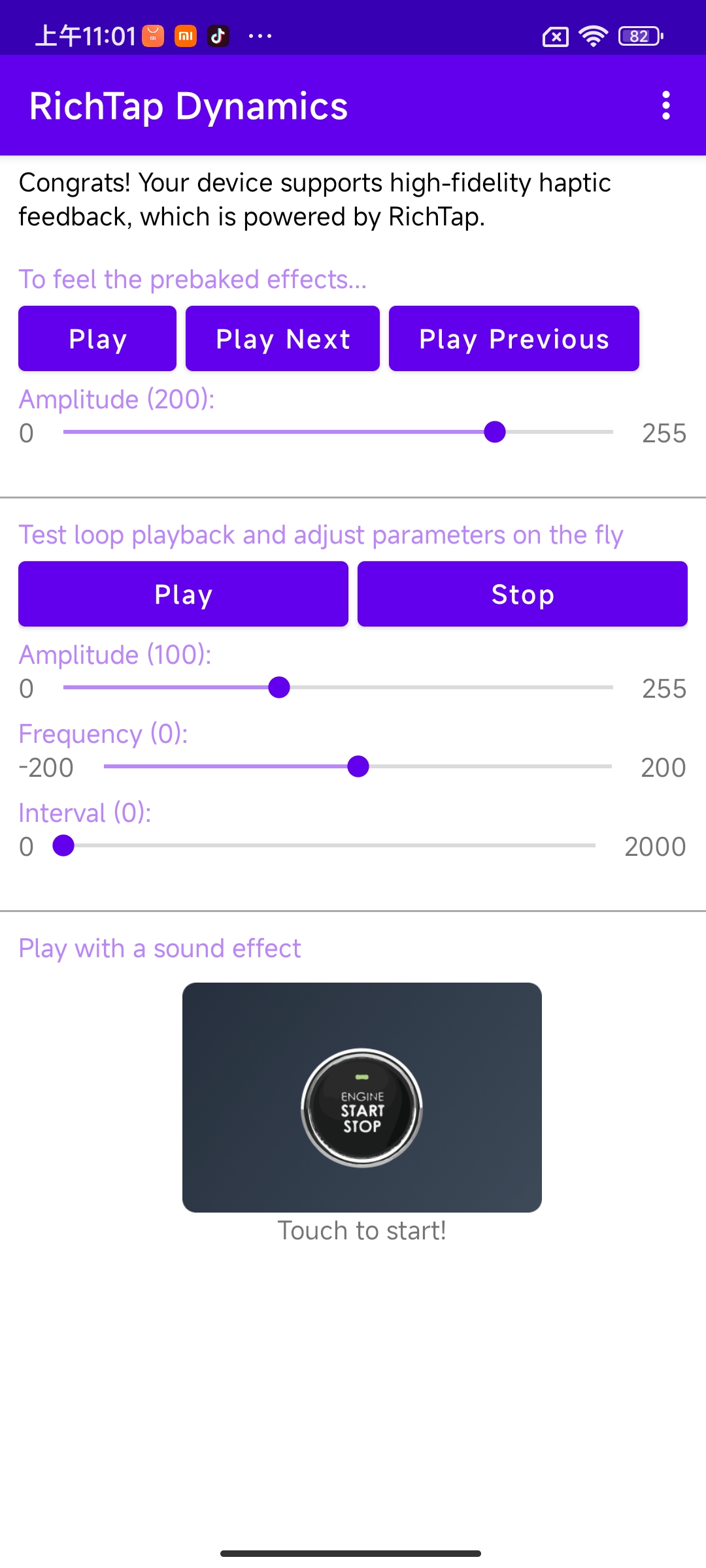Open the overflow menu in the app bar
The image size is (706, 1568).
(665, 105)
